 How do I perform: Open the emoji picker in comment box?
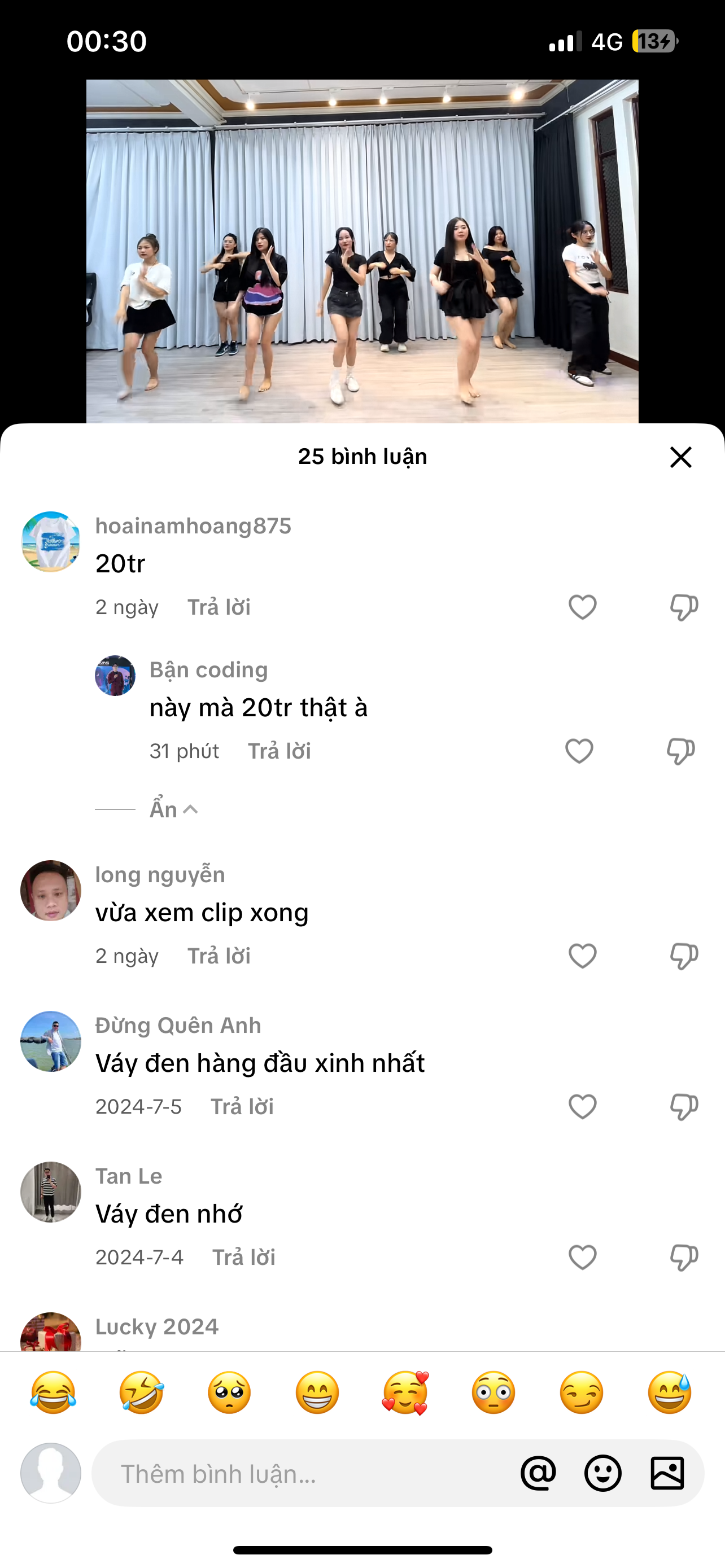[602, 1474]
